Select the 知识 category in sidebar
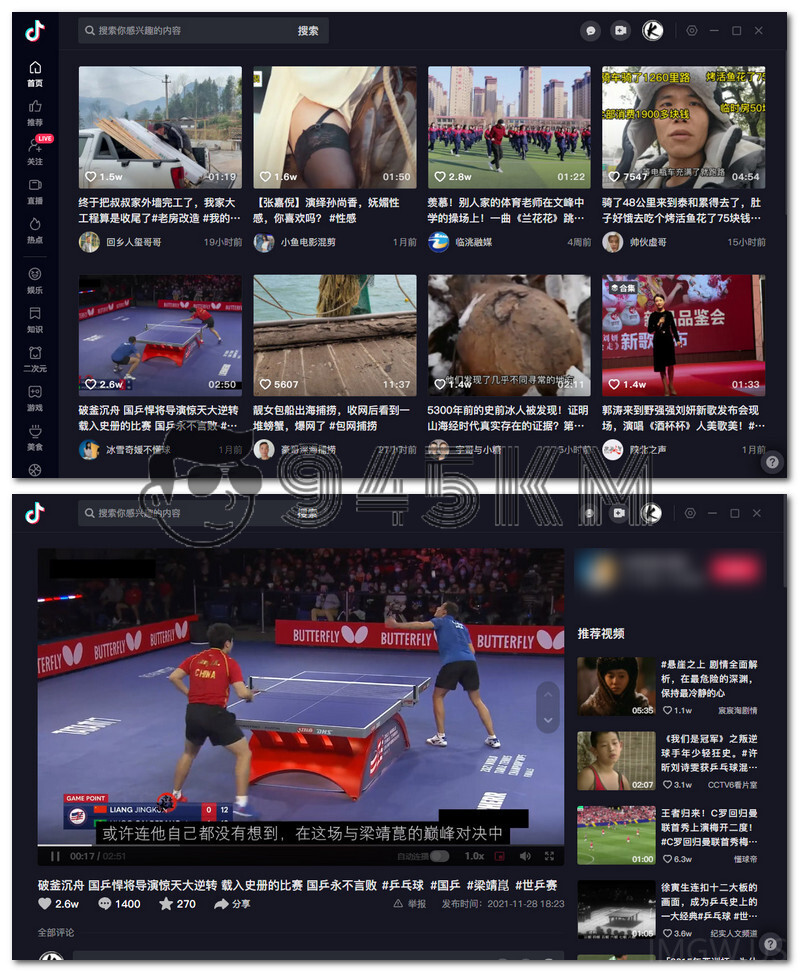This screenshot has height=973, width=800. click(x=35, y=319)
